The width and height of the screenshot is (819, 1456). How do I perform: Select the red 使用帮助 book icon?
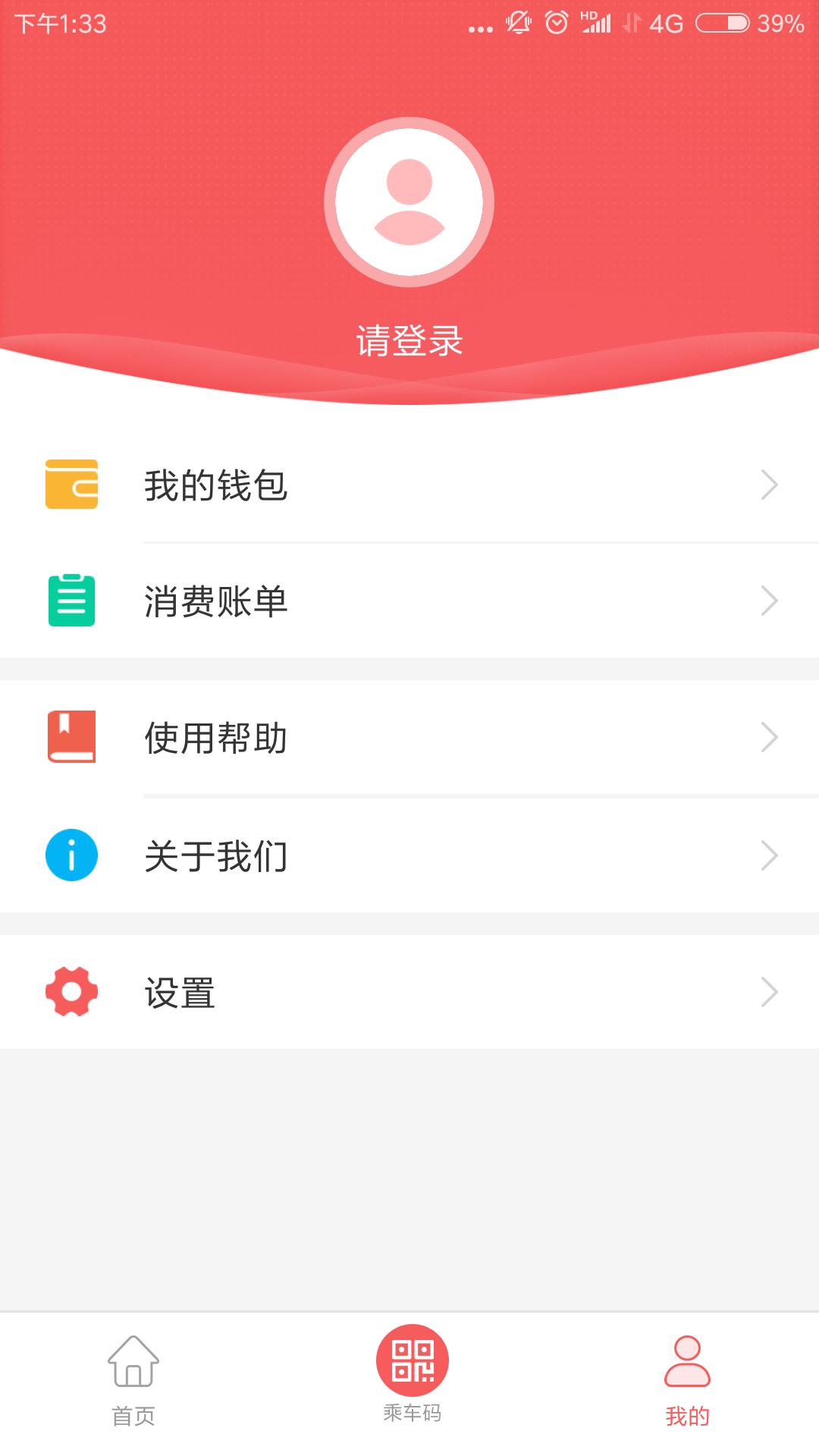(71, 736)
